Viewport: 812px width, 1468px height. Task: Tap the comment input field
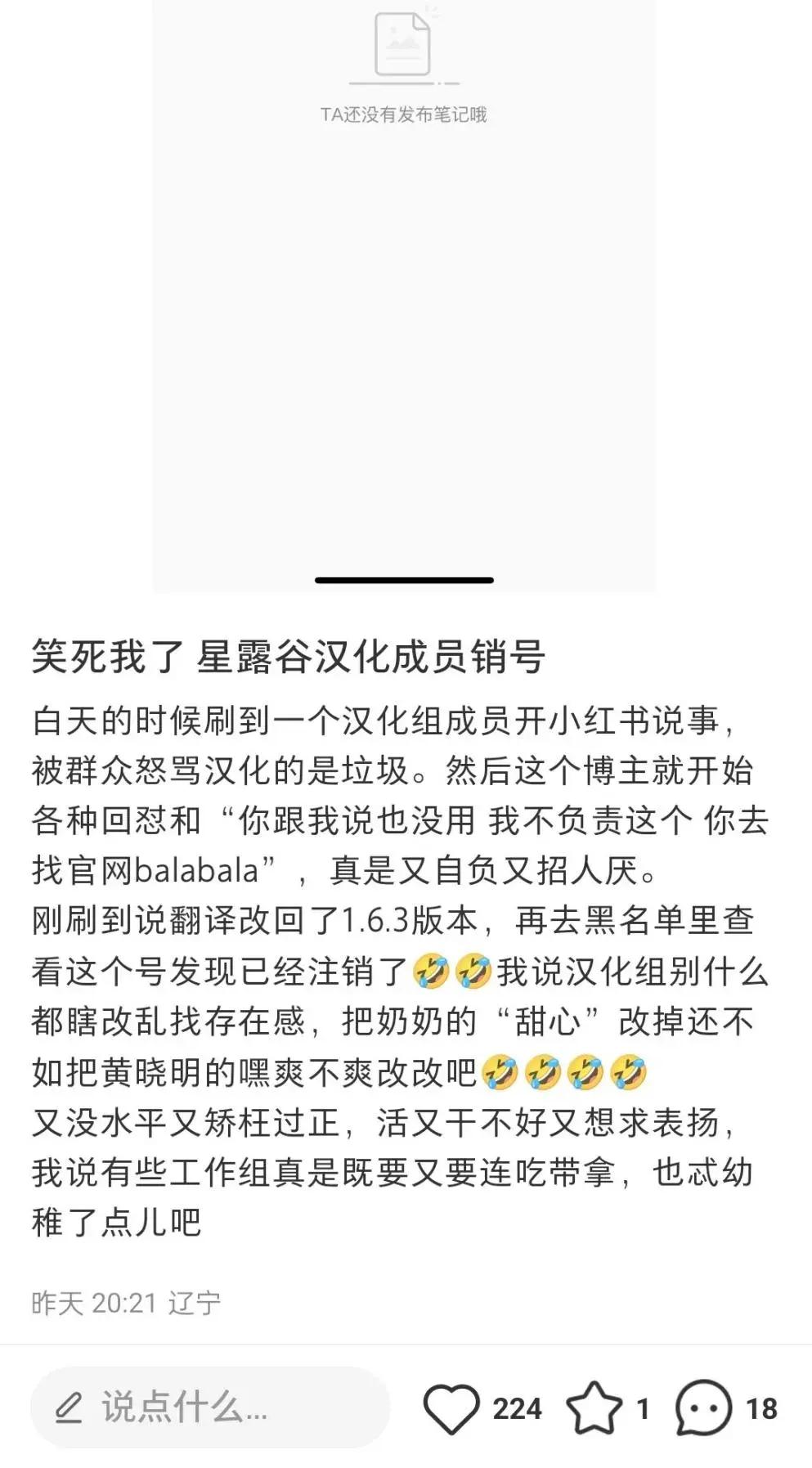point(209,1407)
